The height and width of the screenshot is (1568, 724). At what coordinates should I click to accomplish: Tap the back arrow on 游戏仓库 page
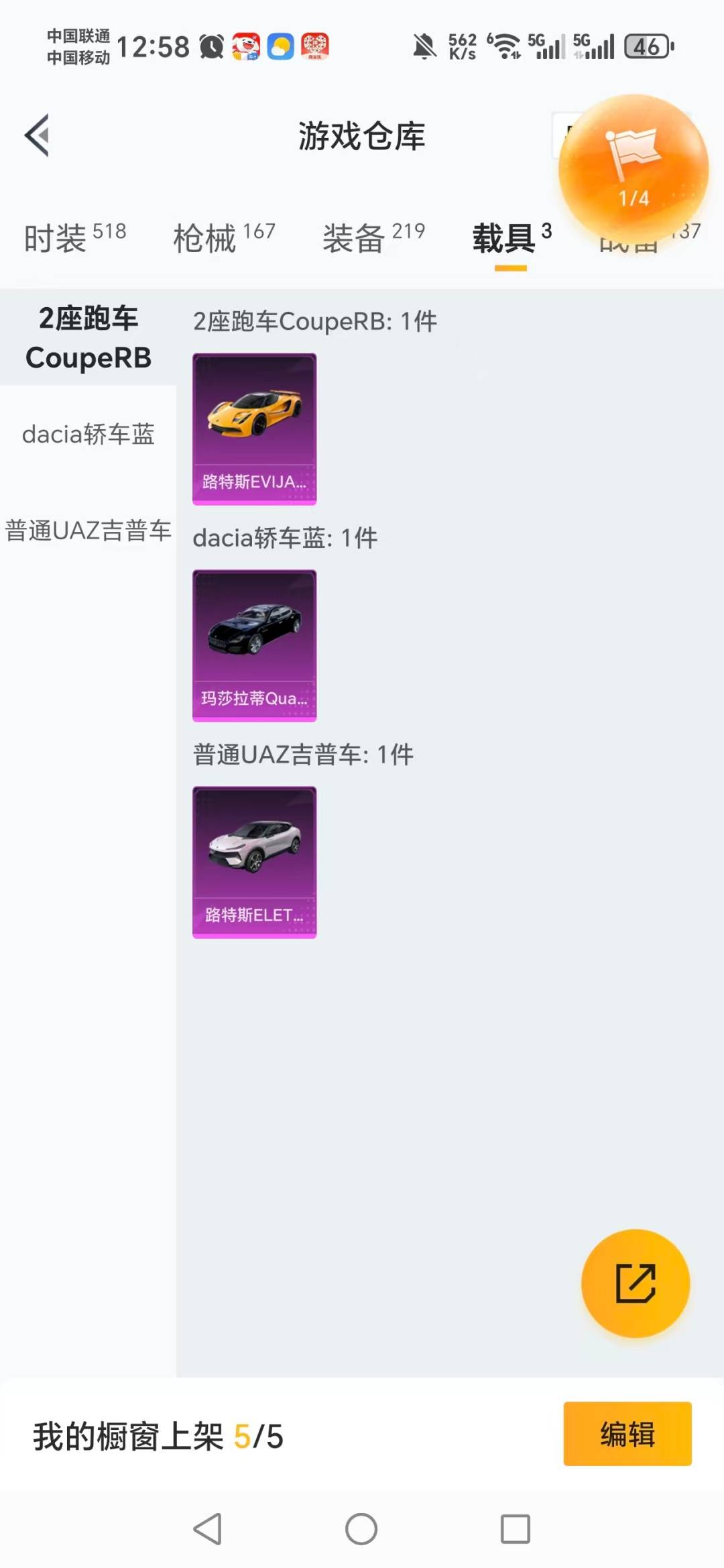(38, 134)
